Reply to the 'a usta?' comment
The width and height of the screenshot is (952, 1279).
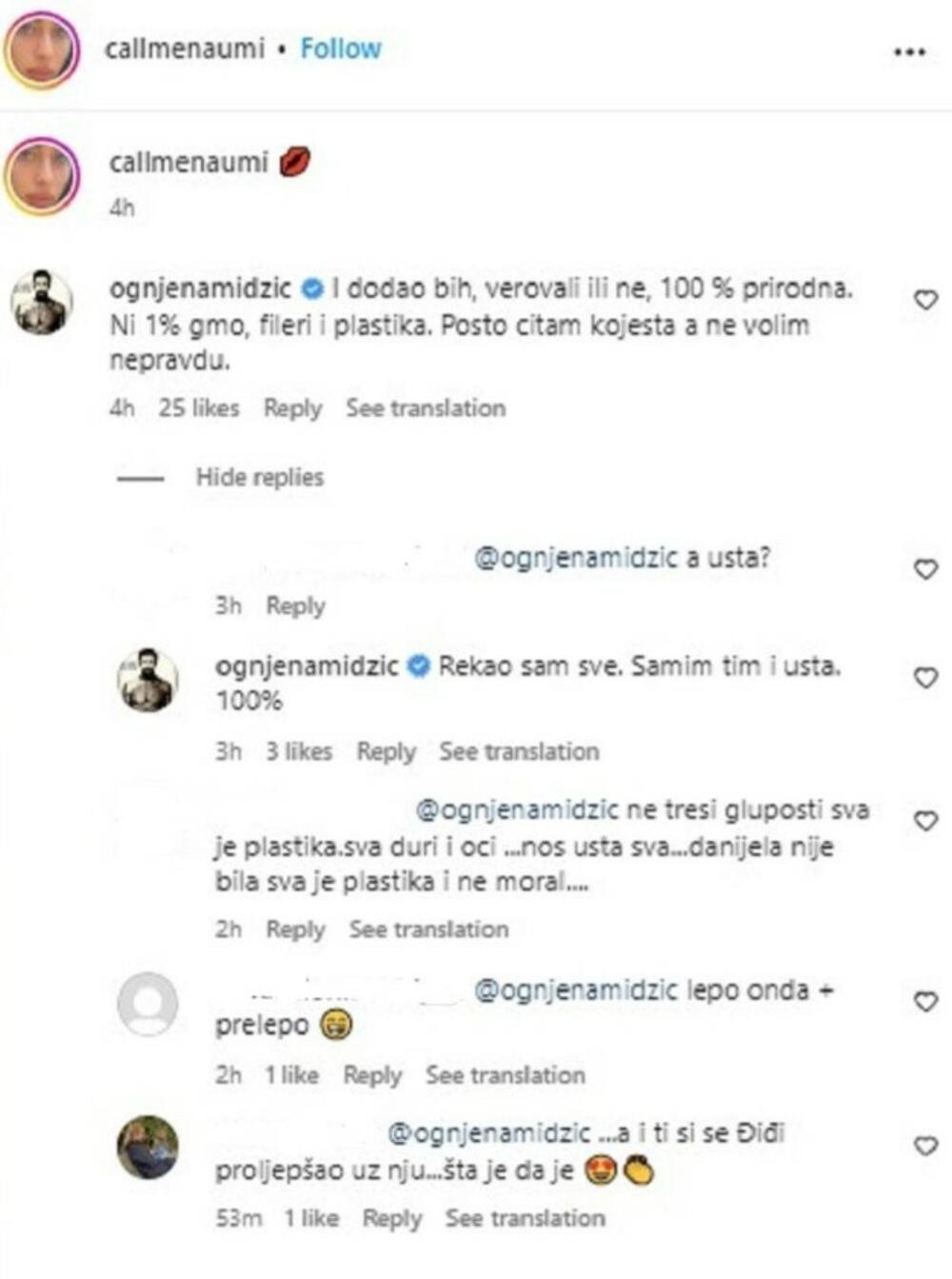point(295,606)
